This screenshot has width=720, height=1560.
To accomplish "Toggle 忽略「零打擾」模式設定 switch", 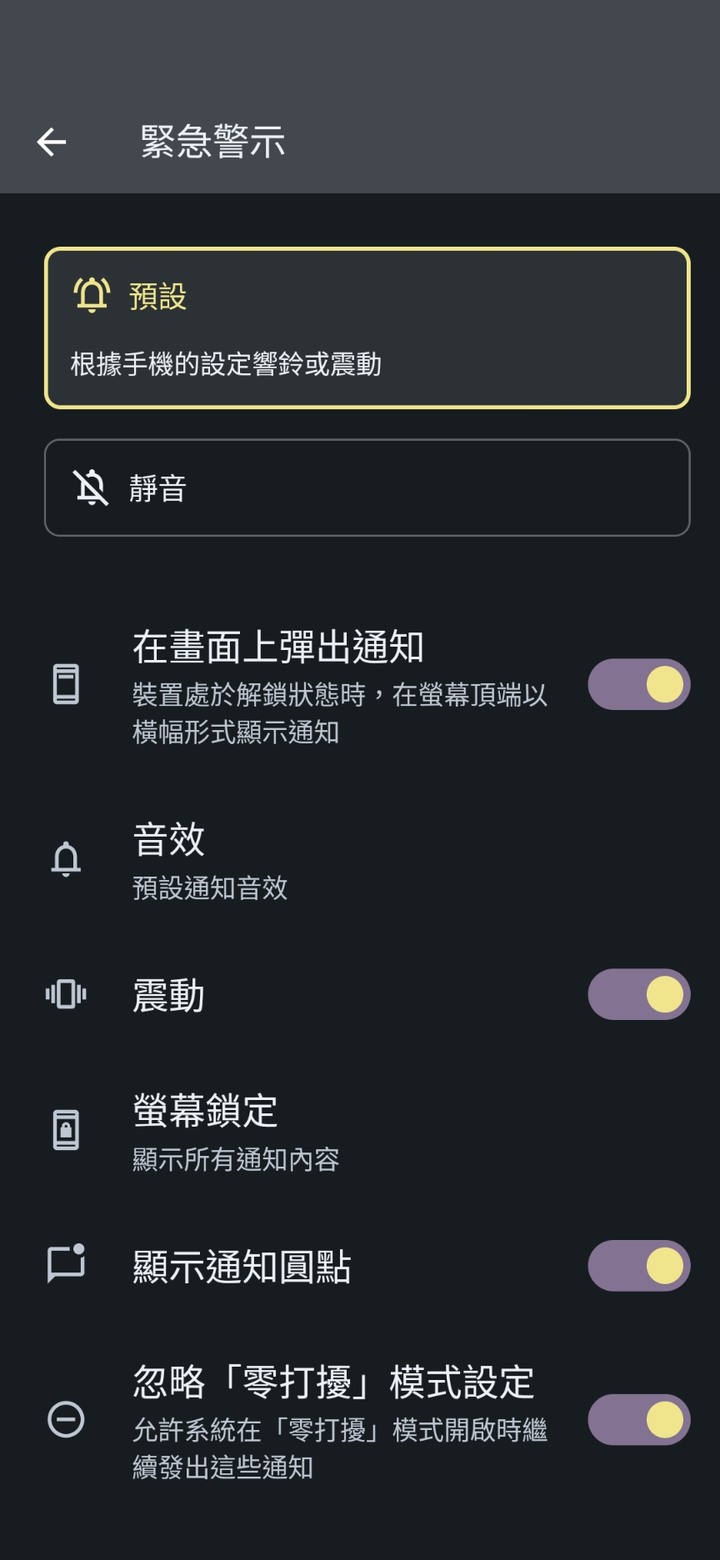I will click(x=639, y=1420).
